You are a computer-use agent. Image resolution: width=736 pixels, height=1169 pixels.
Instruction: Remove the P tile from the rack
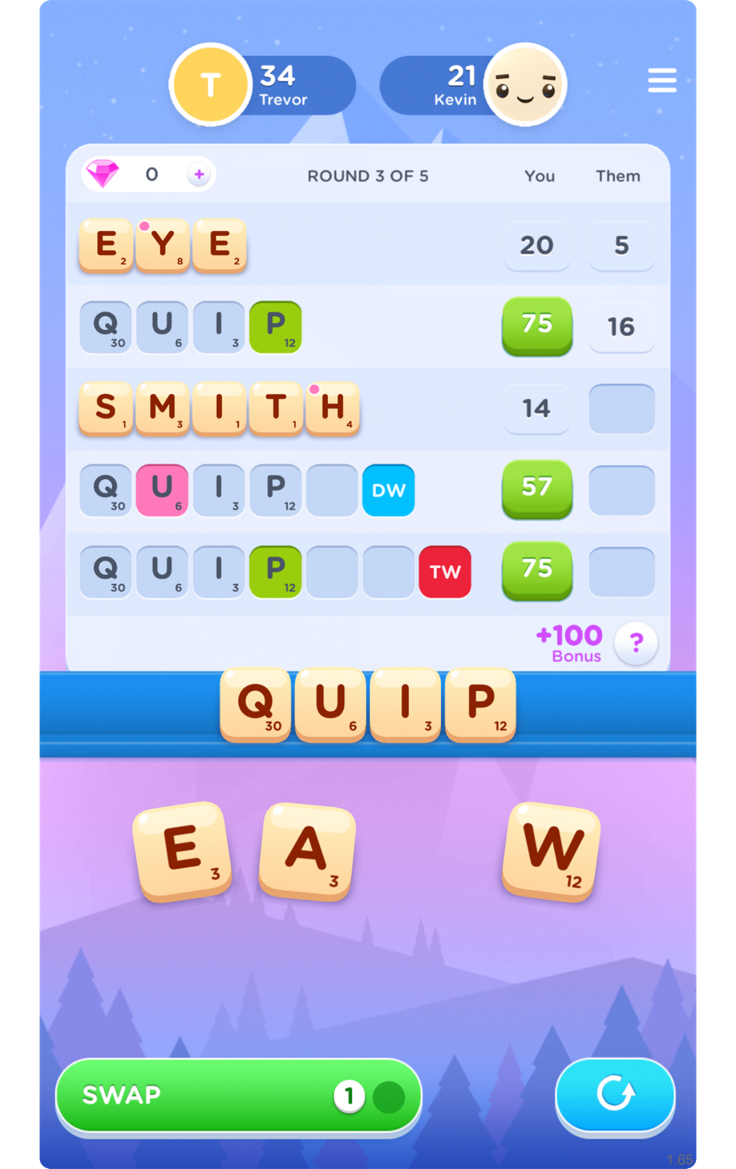[480, 704]
